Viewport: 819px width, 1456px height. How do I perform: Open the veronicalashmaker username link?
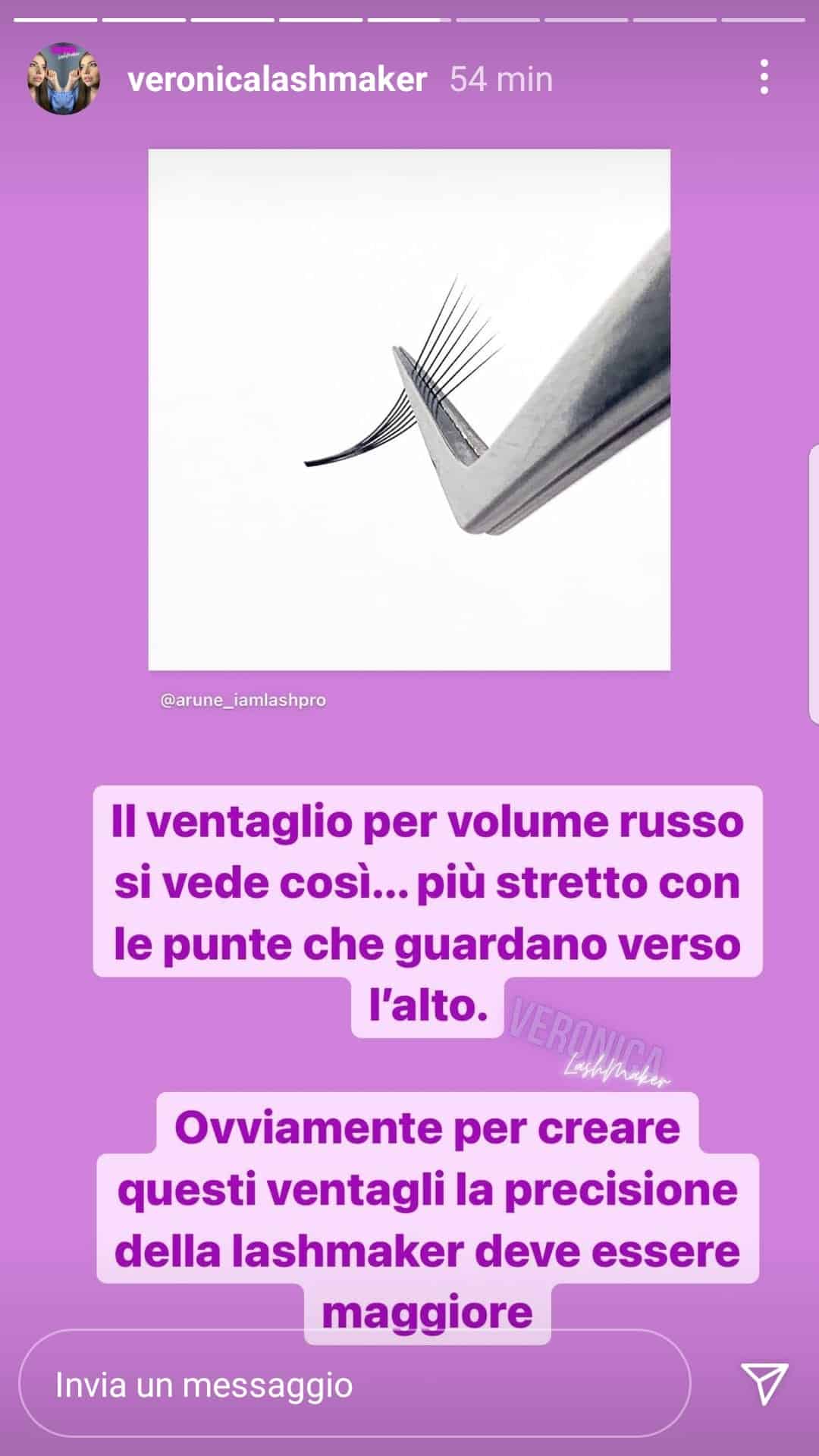pyautogui.click(x=277, y=79)
